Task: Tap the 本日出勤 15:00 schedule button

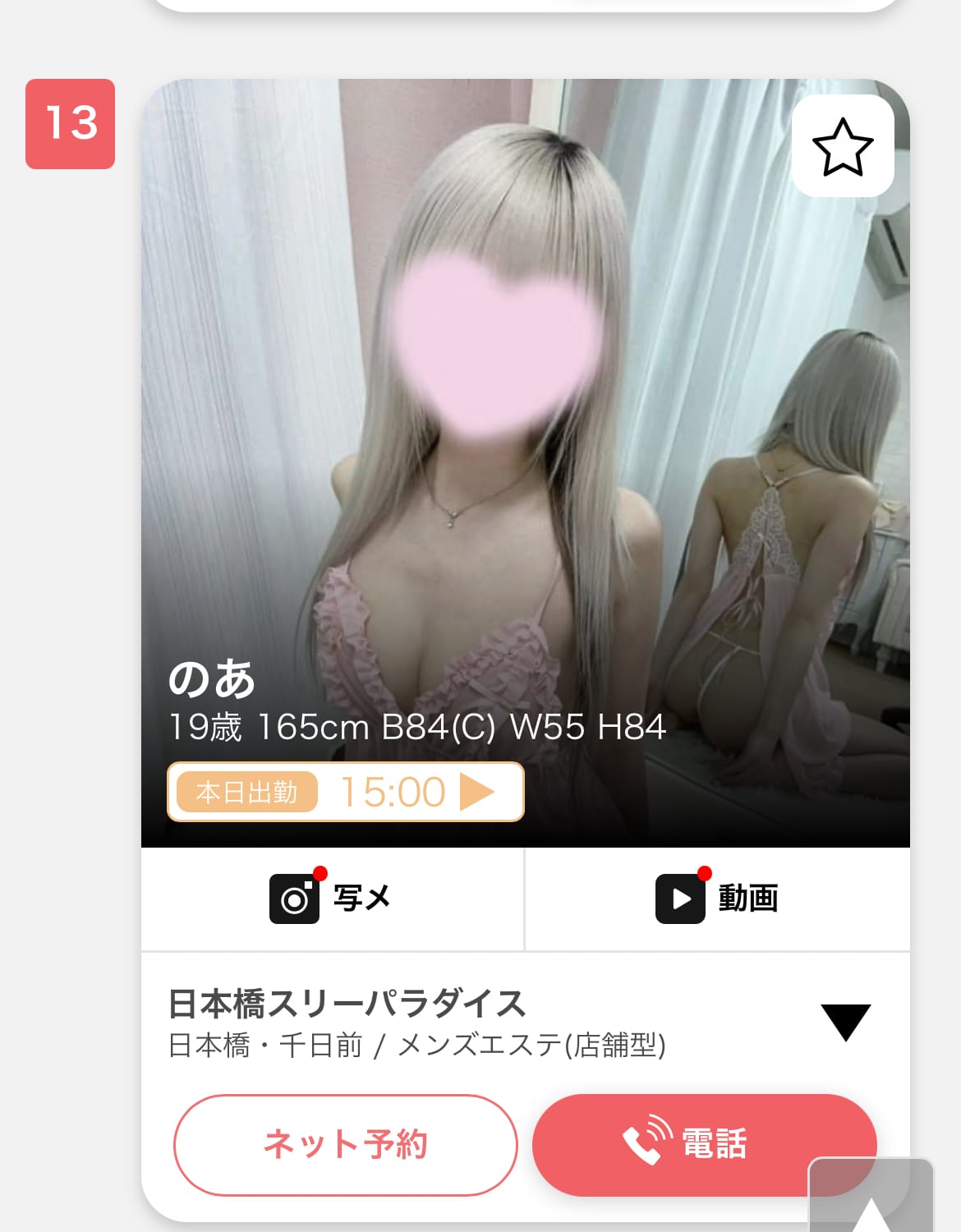Action: [x=345, y=792]
